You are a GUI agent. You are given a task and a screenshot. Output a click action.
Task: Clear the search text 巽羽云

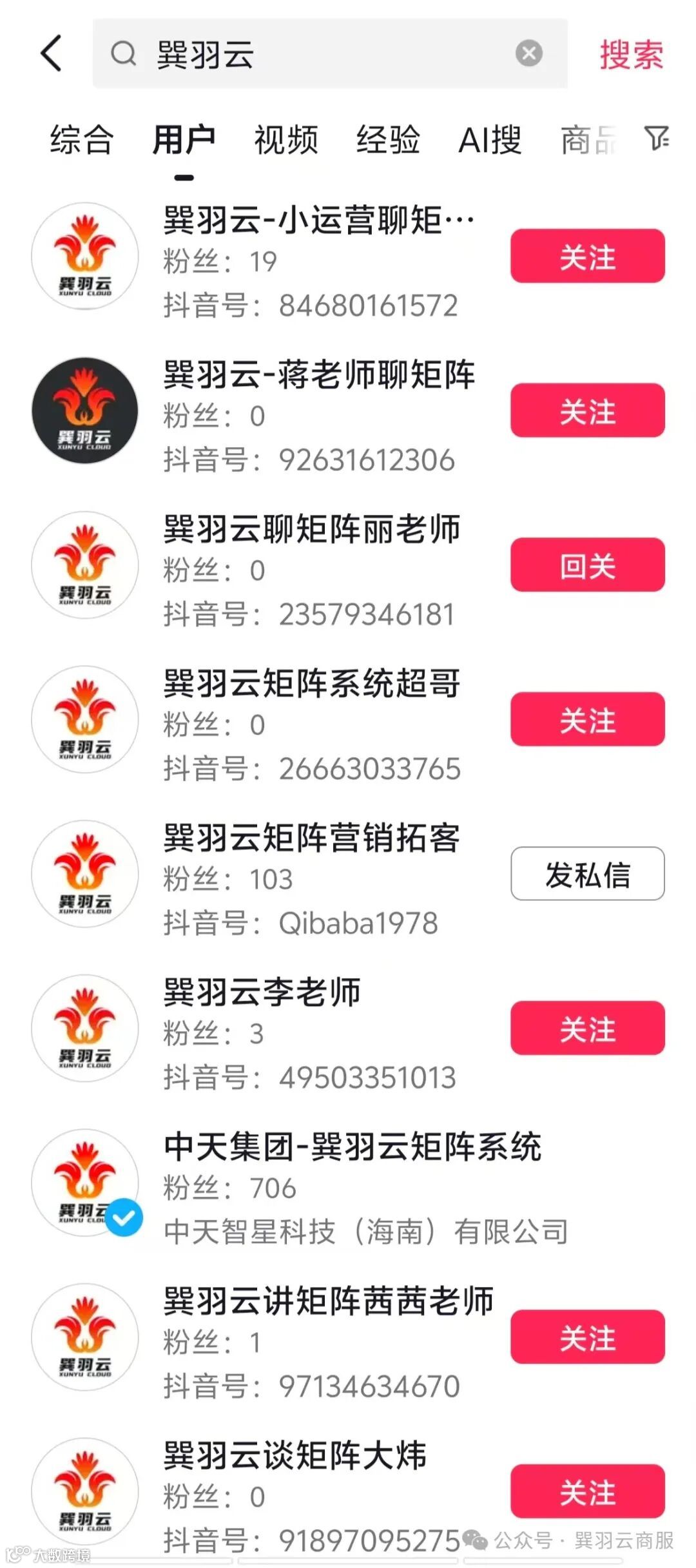coord(528,53)
